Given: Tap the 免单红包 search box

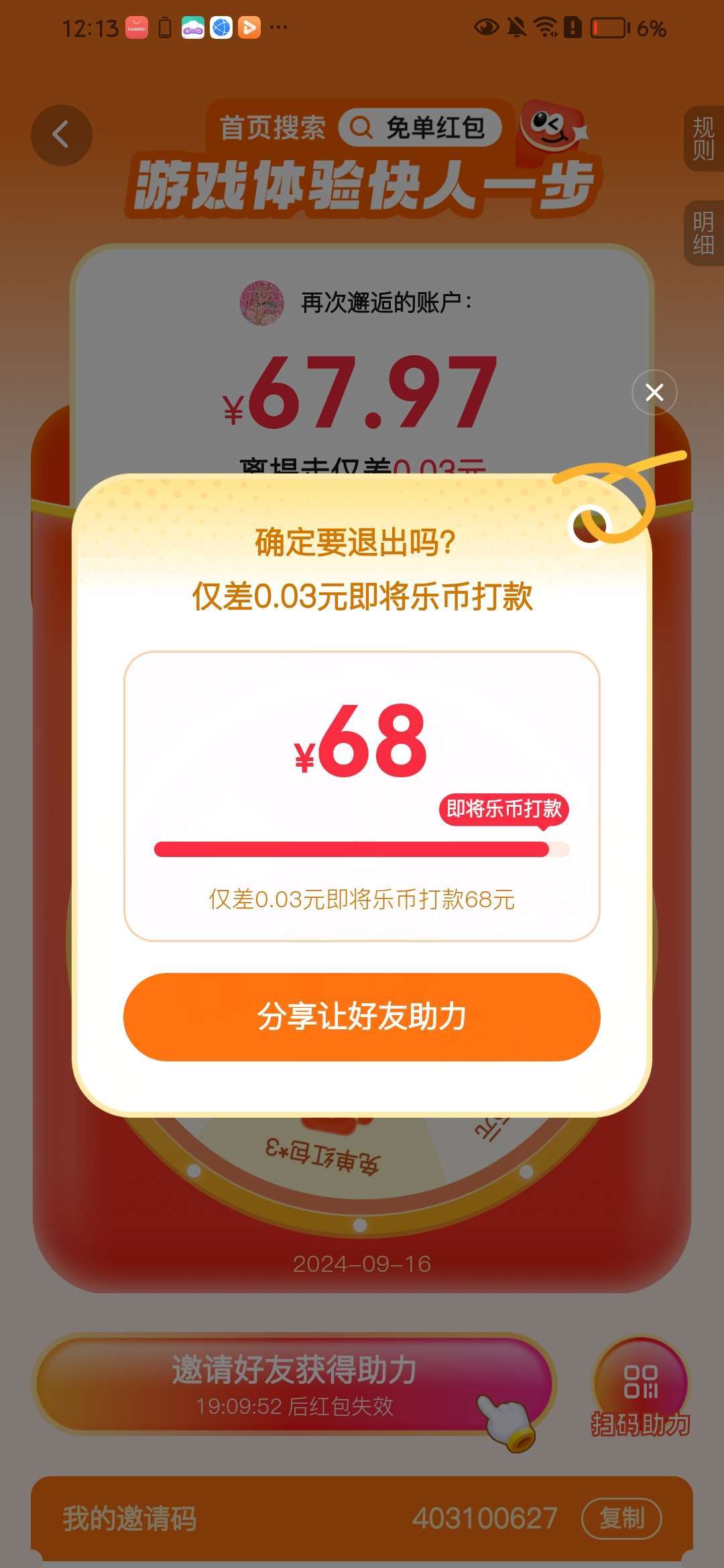Looking at the screenshot, I should pos(420,127).
